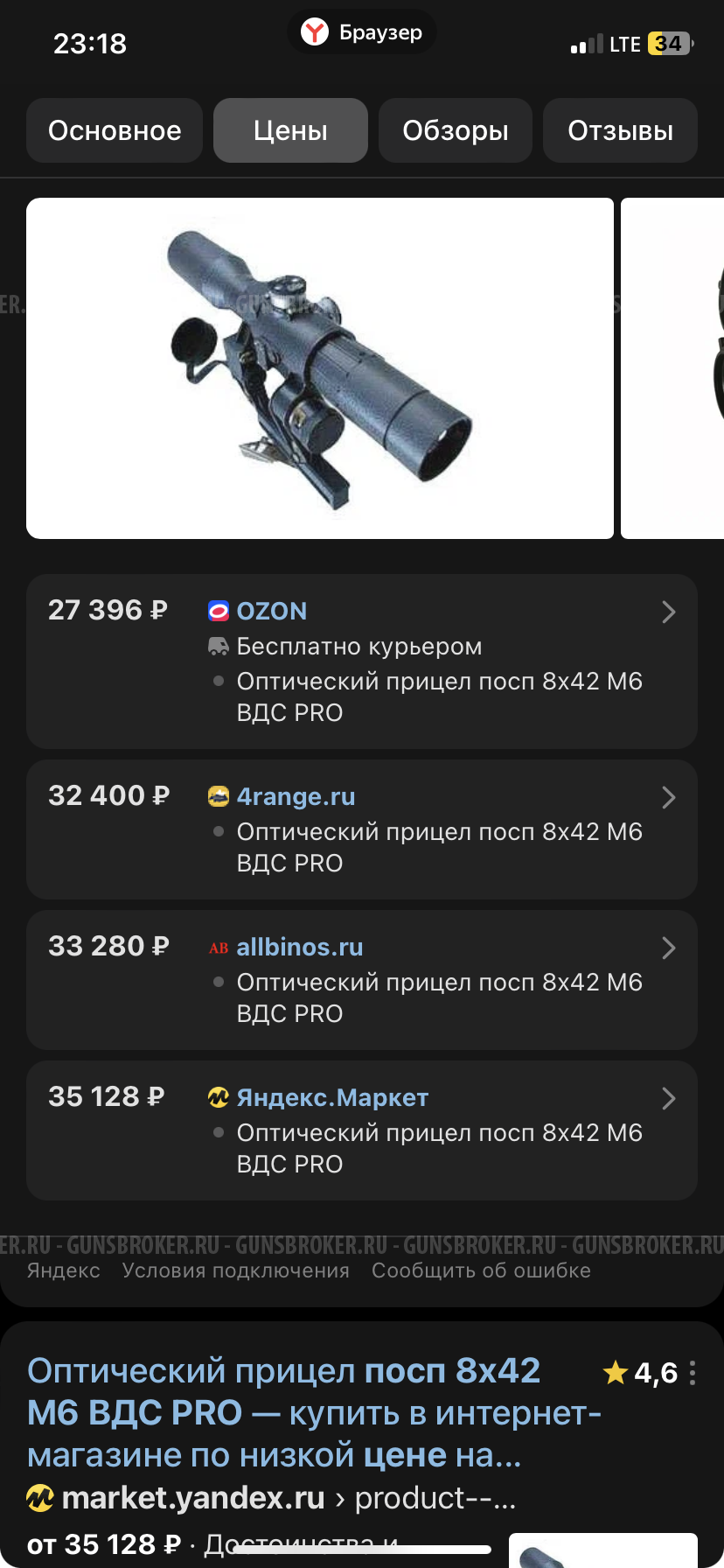Tap the 4range.ru store icon
This screenshot has height=1568, width=724.
tap(220, 796)
